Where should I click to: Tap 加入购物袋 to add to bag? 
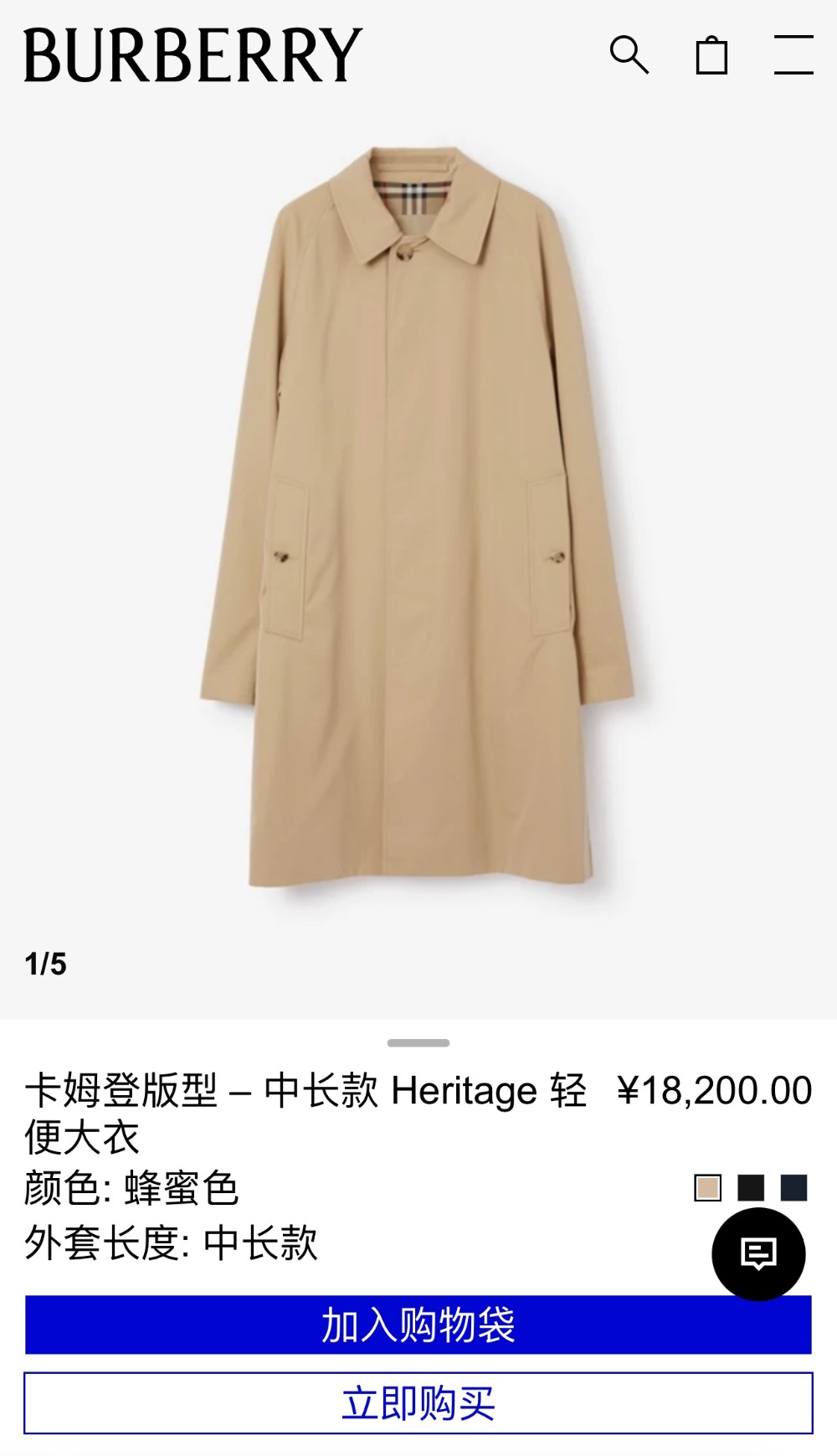418,1325
